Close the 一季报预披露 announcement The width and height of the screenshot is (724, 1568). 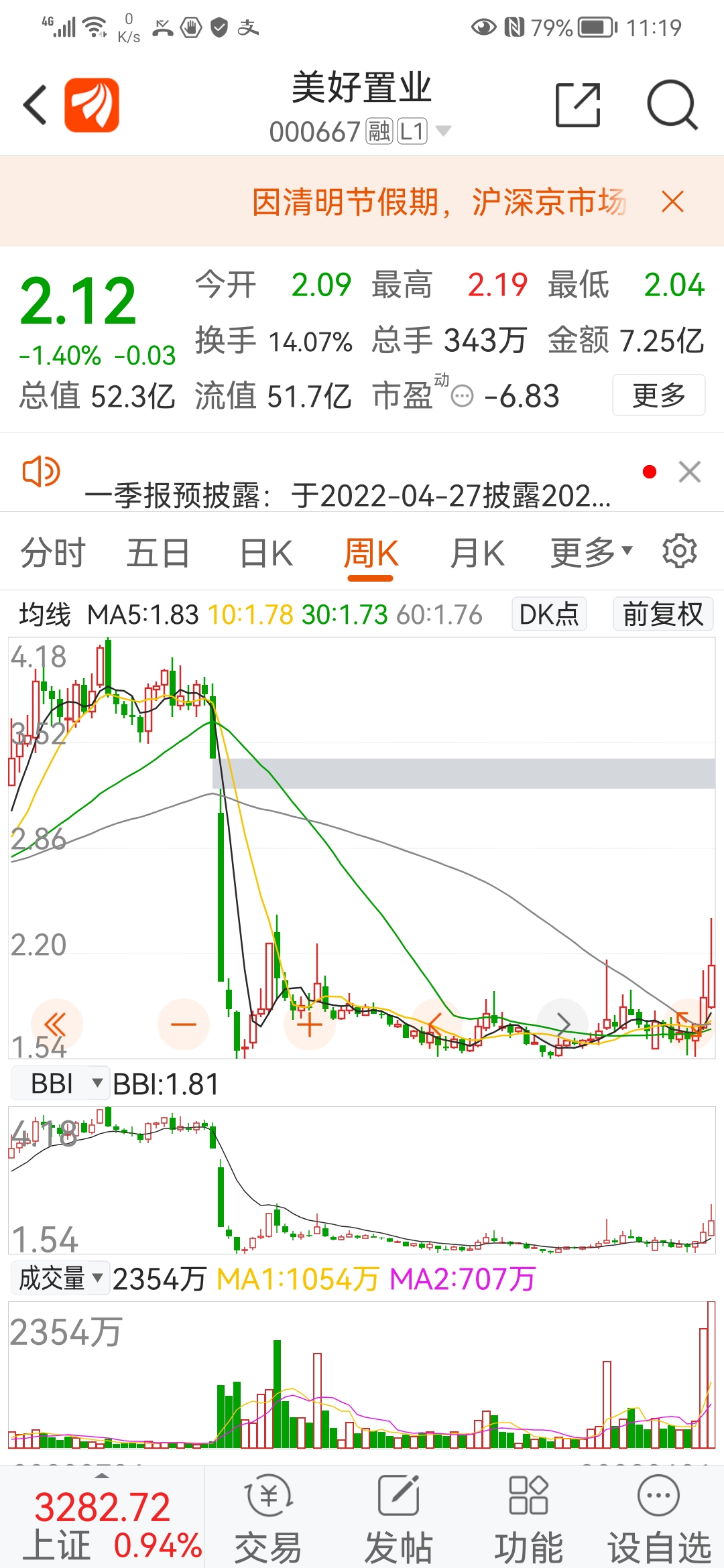[690, 472]
